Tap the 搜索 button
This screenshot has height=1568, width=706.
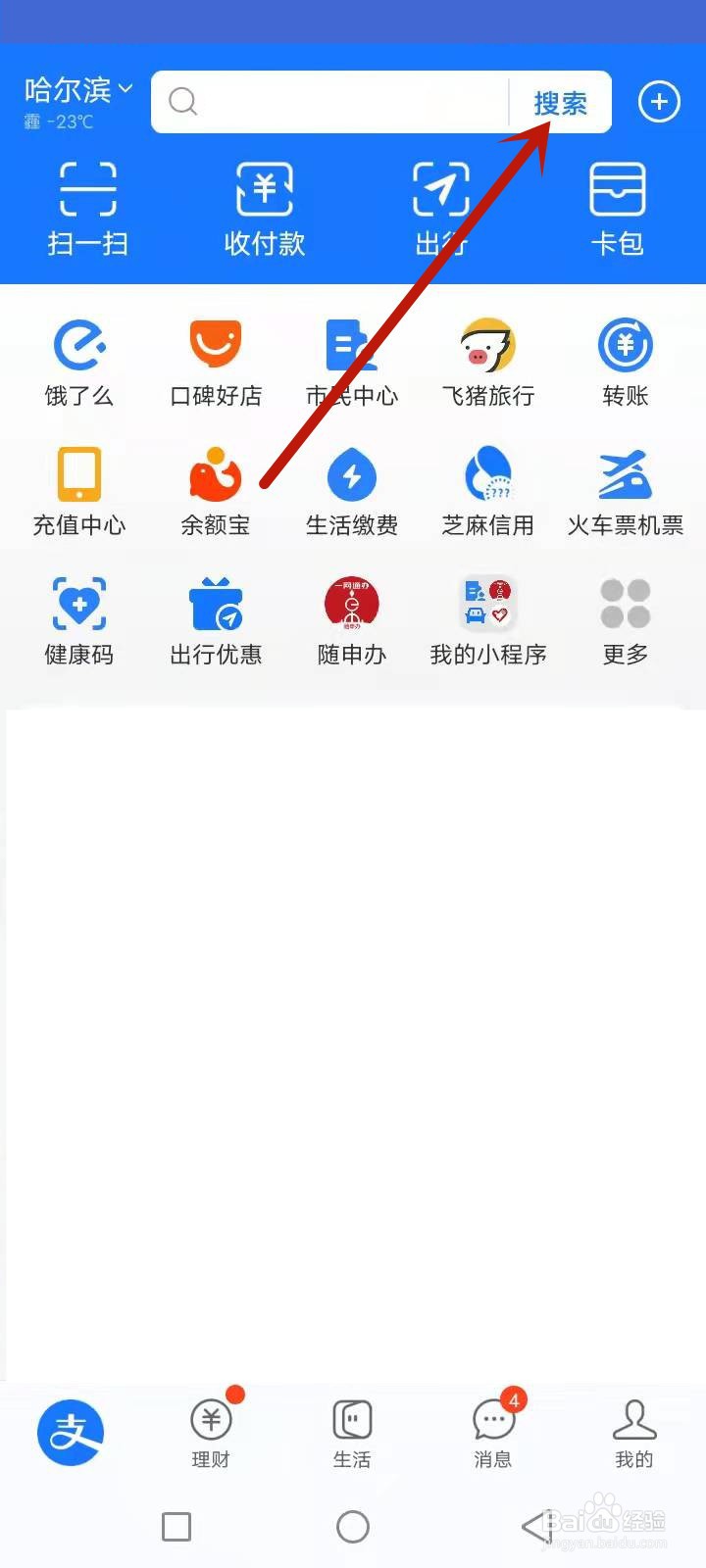[560, 102]
